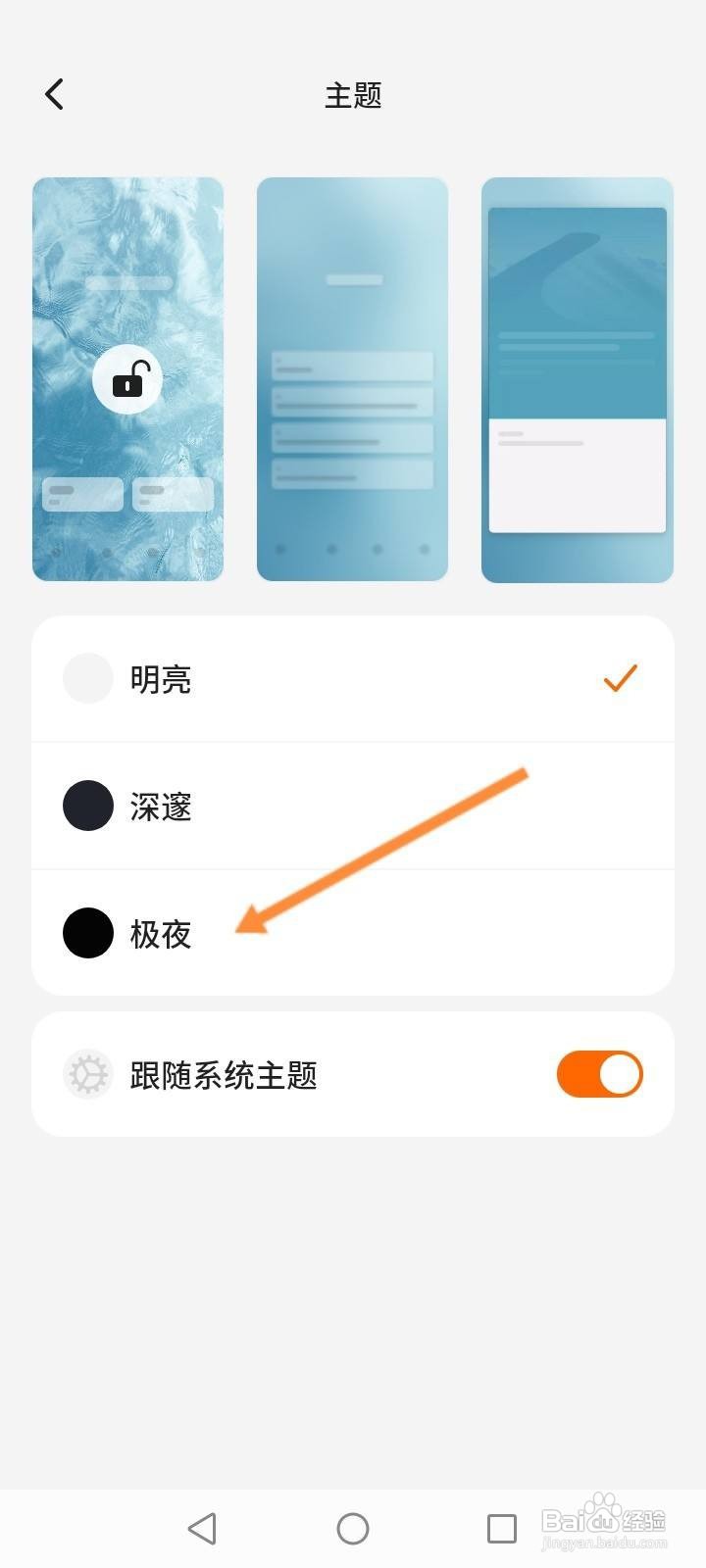Select the 明亮 theme option
Screen dimensions: 706x1568
tap(162, 677)
